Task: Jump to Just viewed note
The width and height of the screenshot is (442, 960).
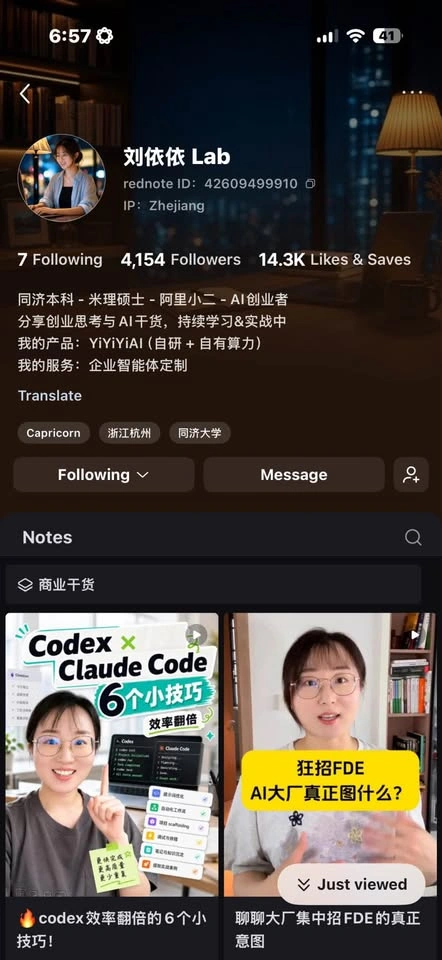Action: tap(351, 884)
